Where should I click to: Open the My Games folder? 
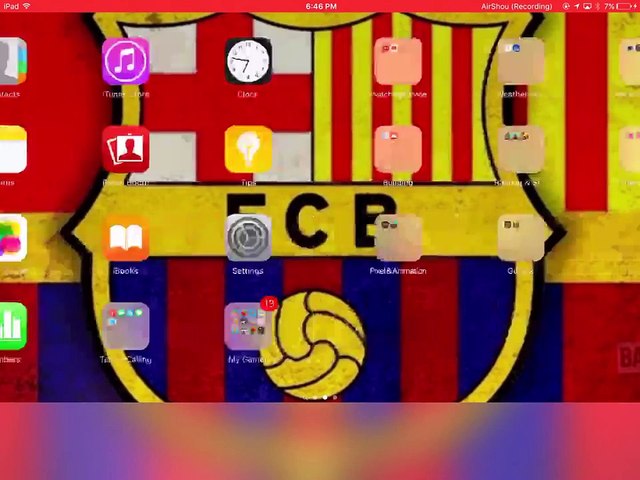pyautogui.click(x=248, y=326)
